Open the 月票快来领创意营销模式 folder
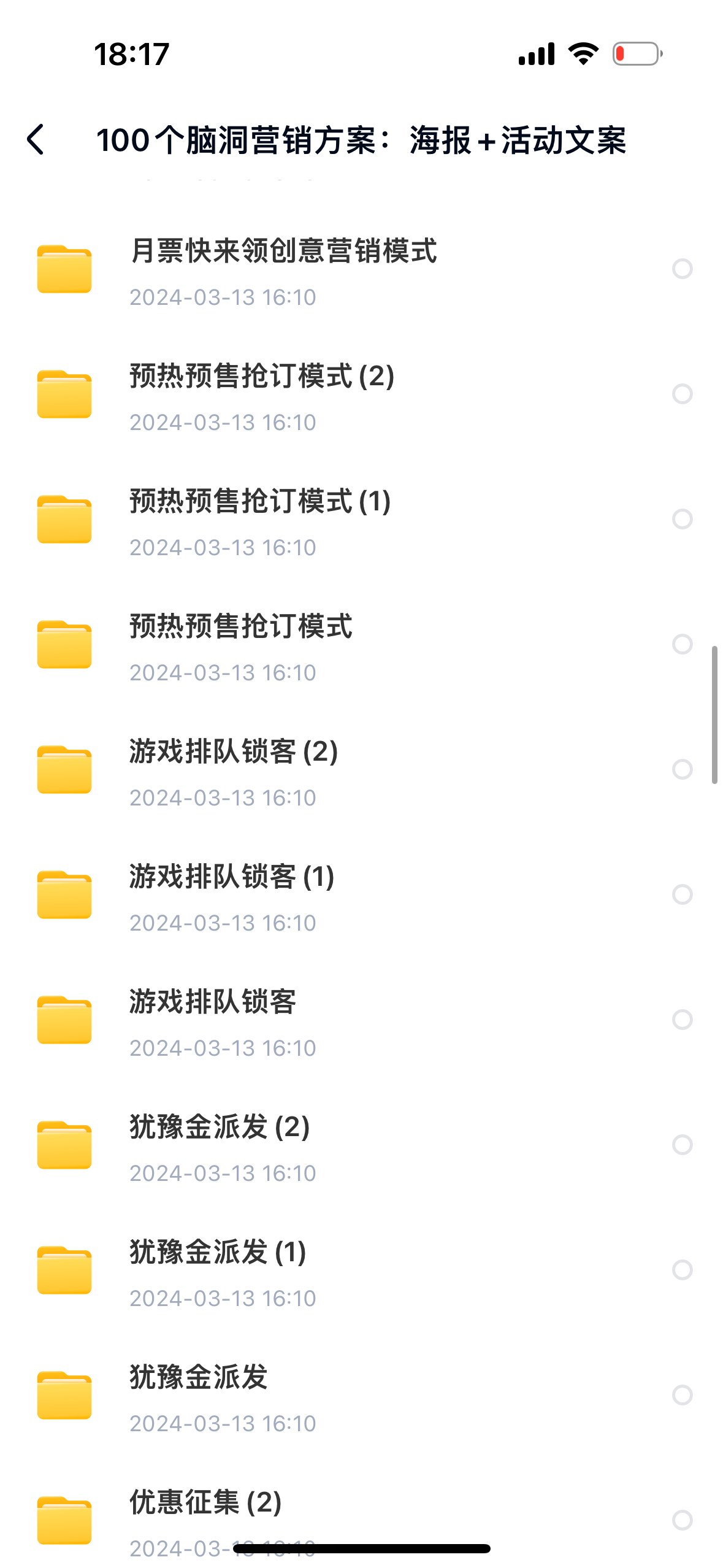Viewport: 723px width, 1568px height. (x=283, y=252)
